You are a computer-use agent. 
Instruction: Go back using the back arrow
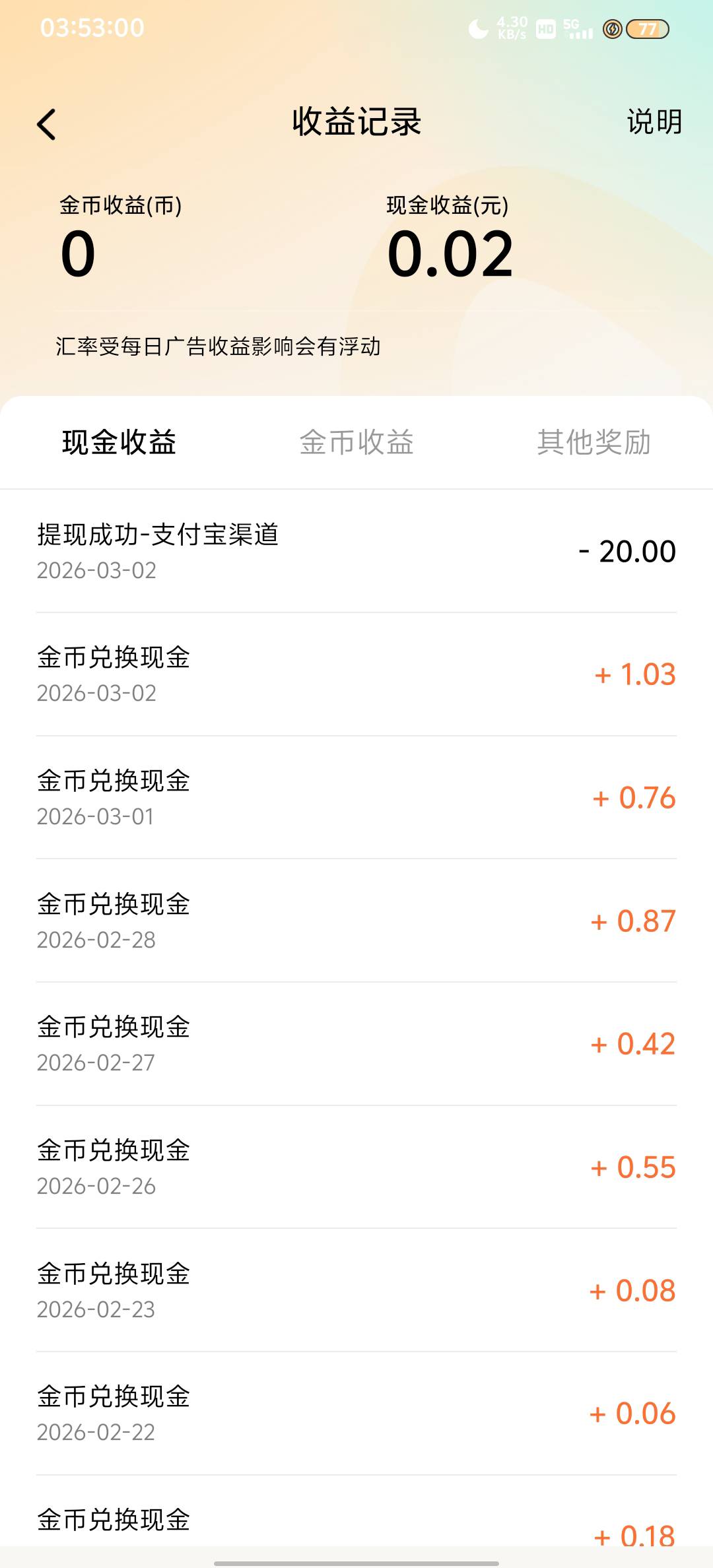pyautogui.click(x=46, y=124)
